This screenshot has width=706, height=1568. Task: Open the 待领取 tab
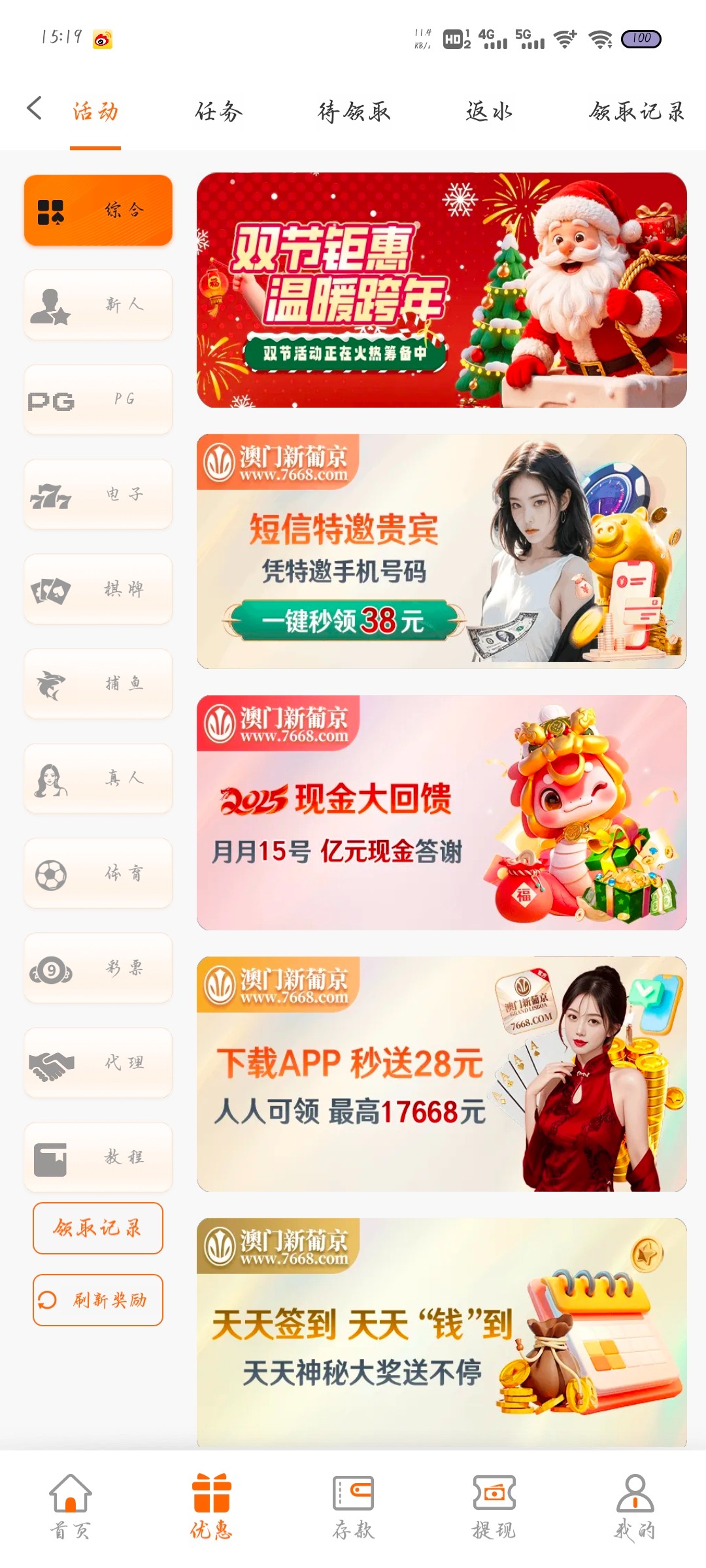[354, 112]
